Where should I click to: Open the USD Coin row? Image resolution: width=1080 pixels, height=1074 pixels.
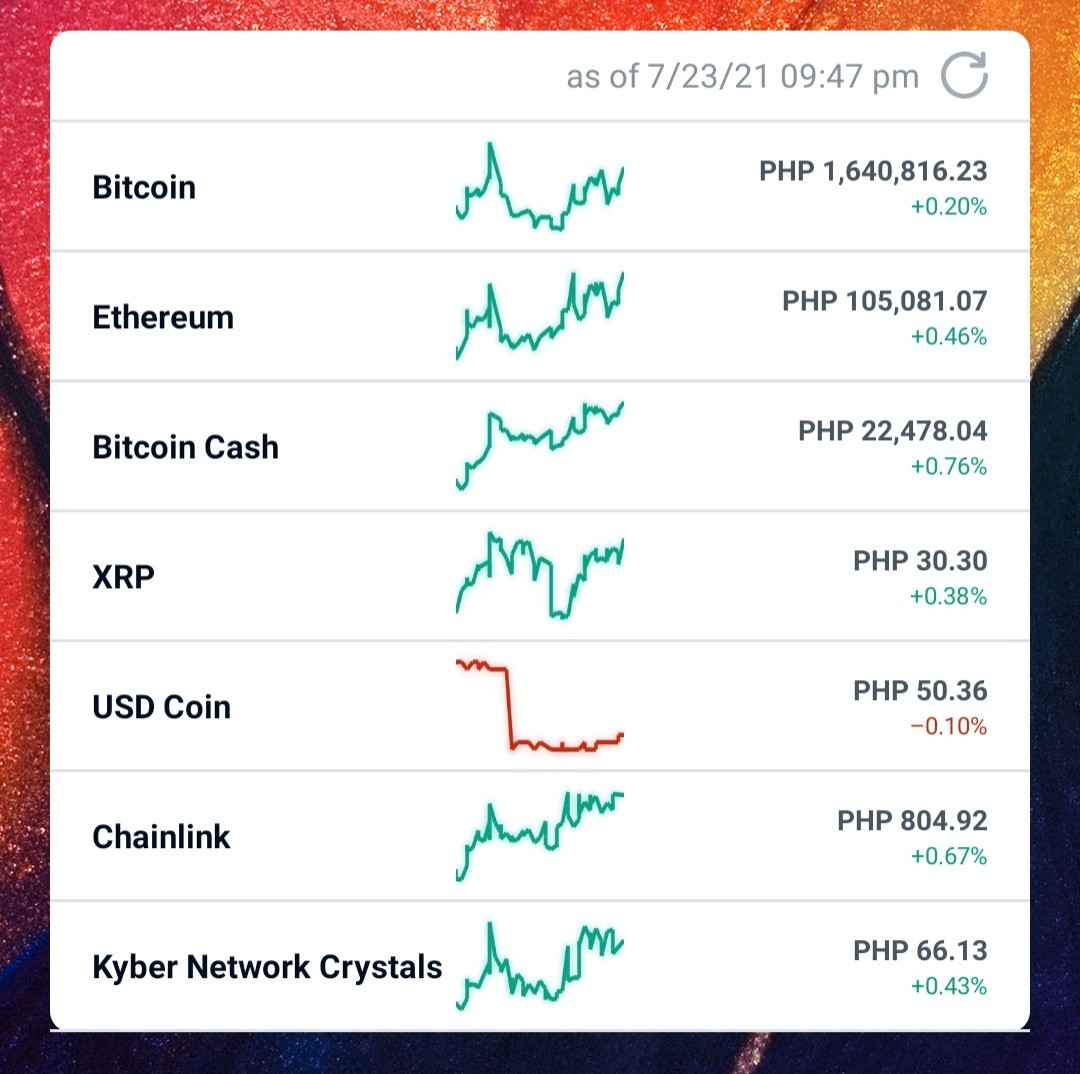(540, 706)
